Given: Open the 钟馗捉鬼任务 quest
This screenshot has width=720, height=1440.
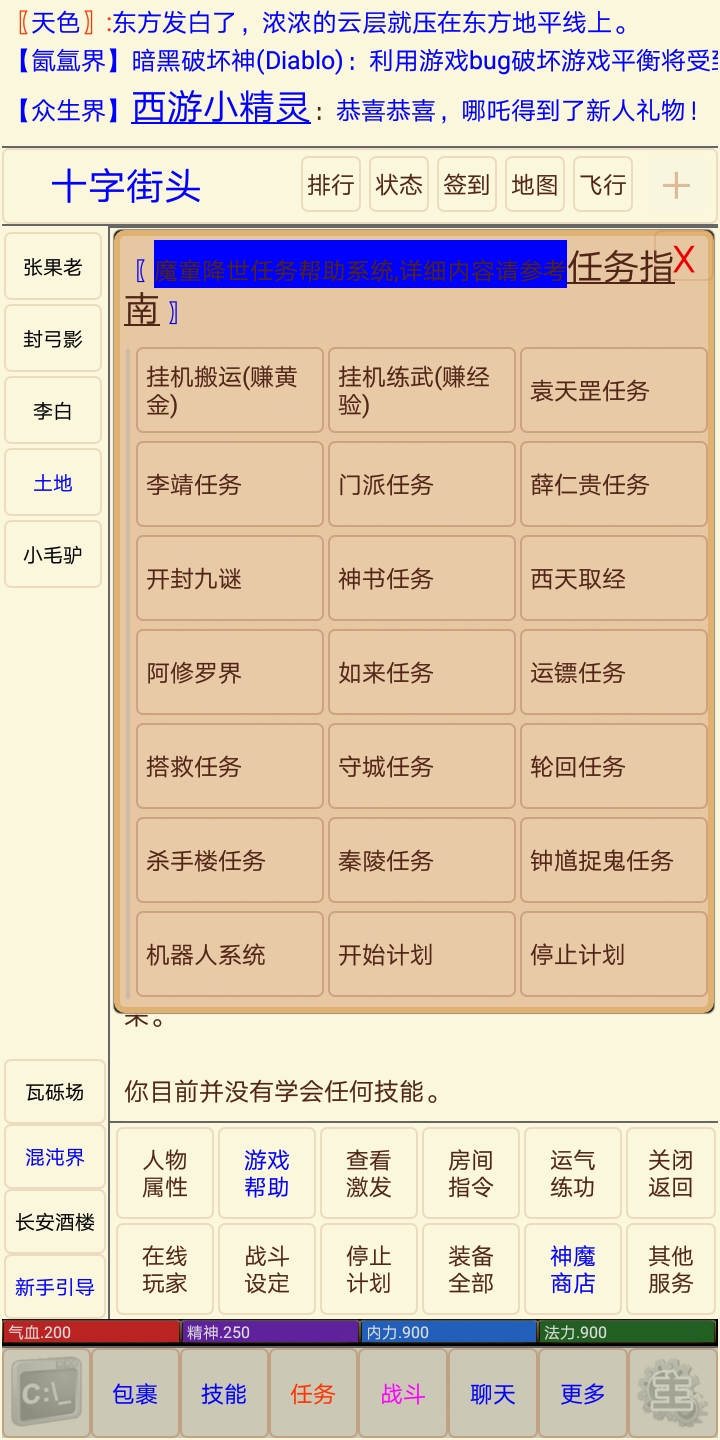Looking at the screenshot, I should click(x=613, y=860).
